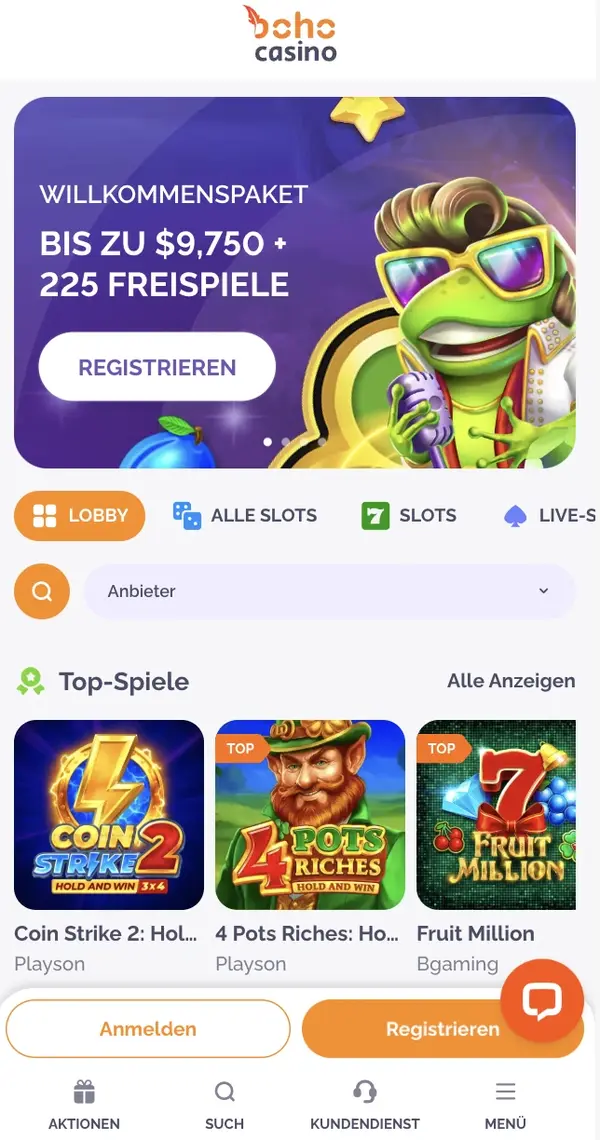This screenshot has width=600, height=1140.
Task: Open the live chat bubble
Action: tap(541, 1000)
